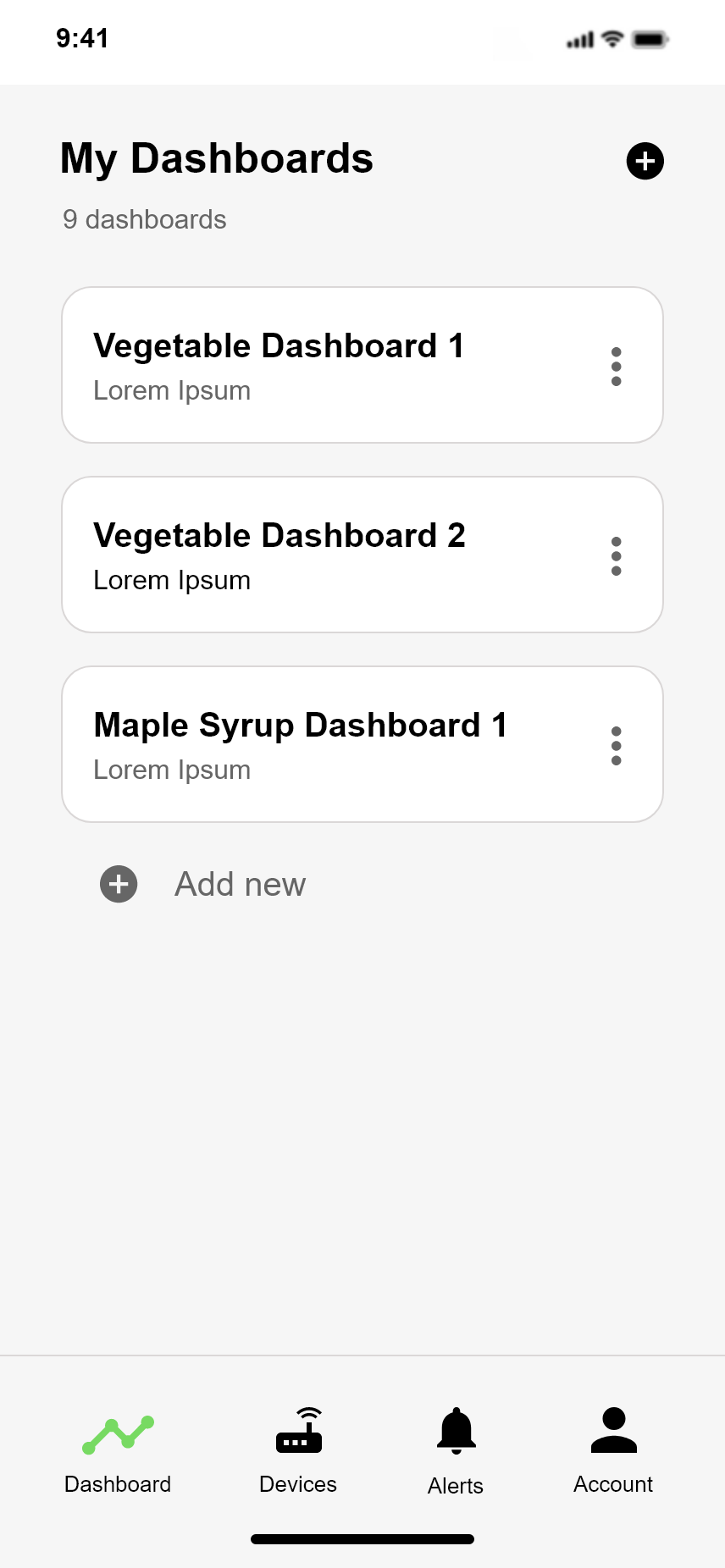Switch to the Account tab
The width and height of the screenshot is (725, 1568).
[x=613, y=1451]
